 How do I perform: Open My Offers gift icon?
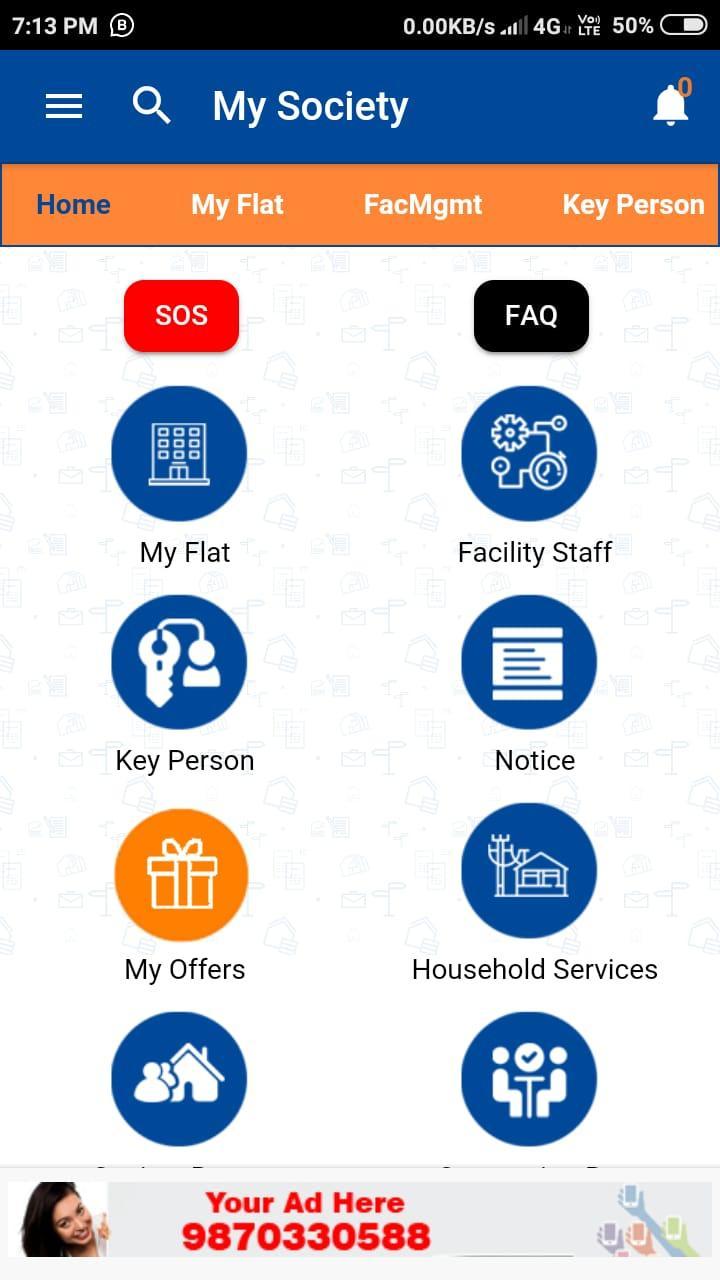click(x=181, y=872)
